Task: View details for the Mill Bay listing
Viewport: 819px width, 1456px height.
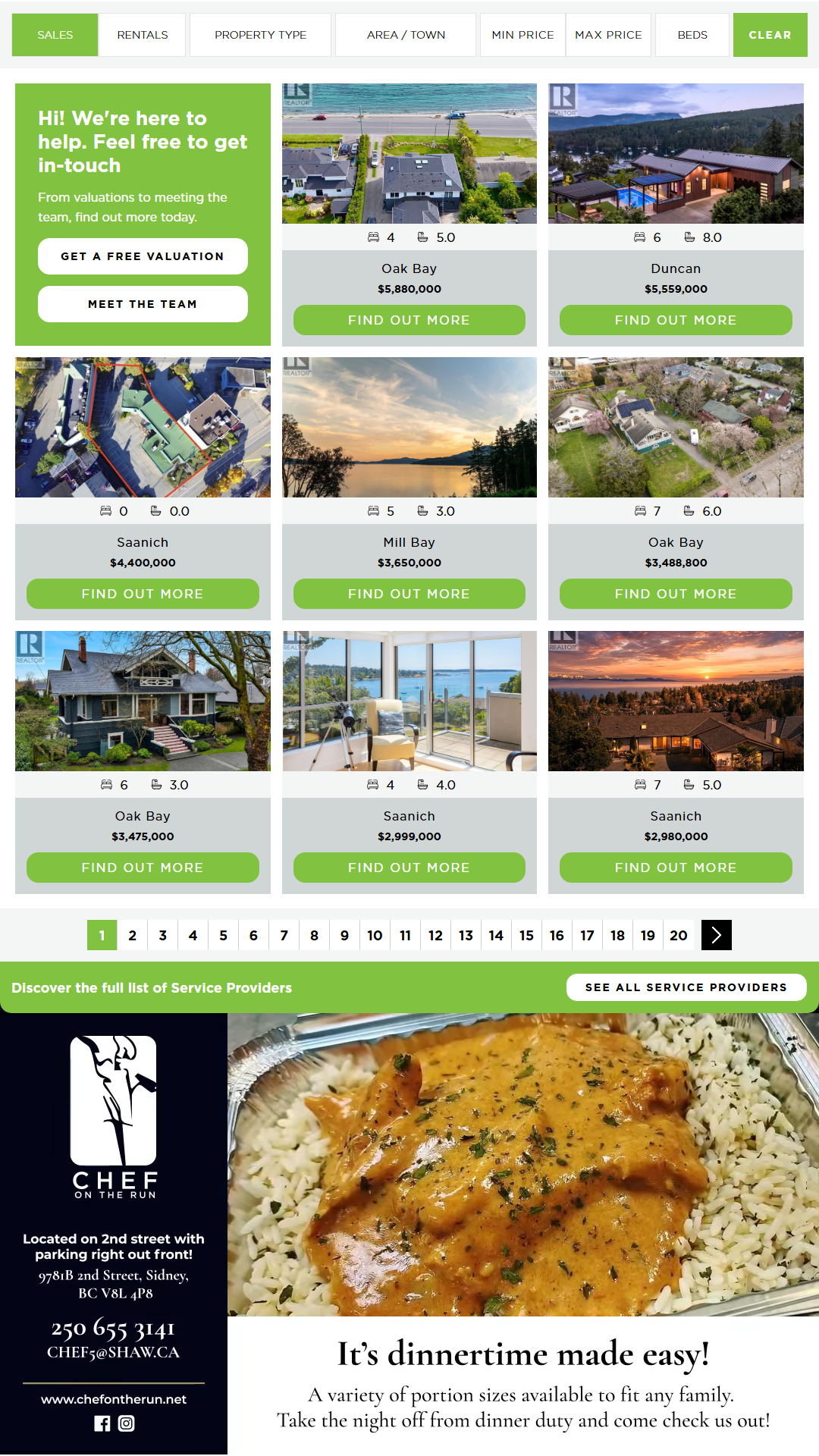Action: (409, 594)
